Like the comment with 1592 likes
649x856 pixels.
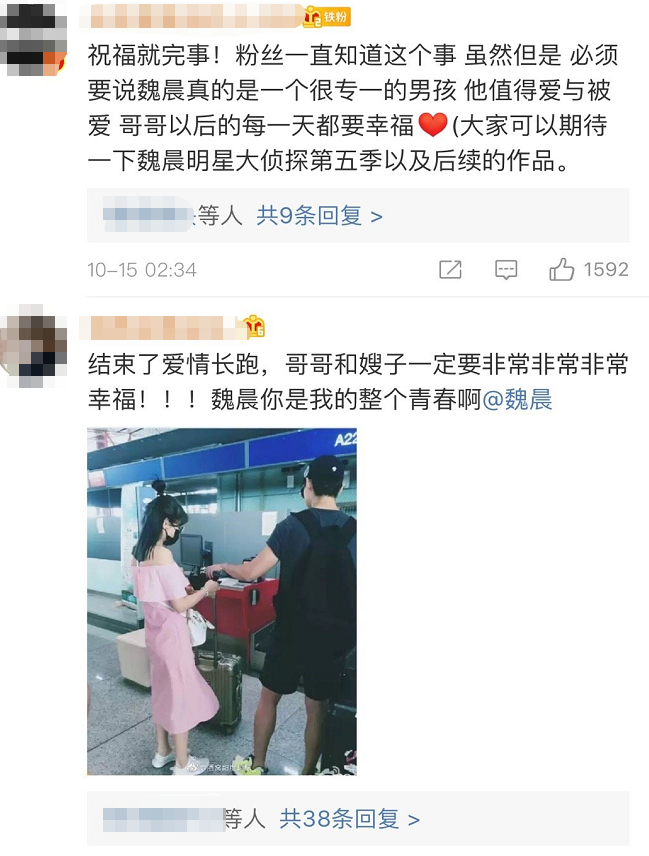(x=563, y=270)
